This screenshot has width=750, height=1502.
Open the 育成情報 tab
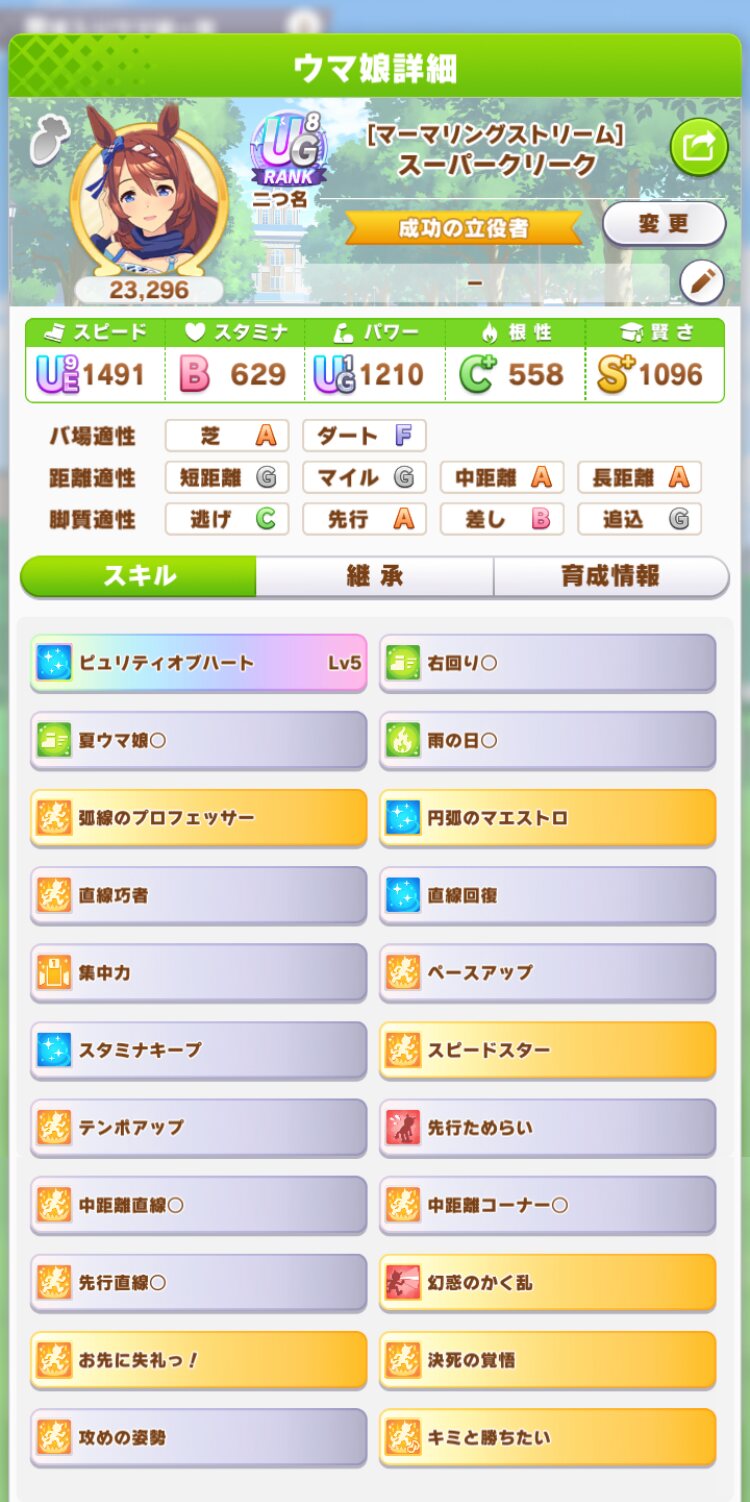point(611,576)
